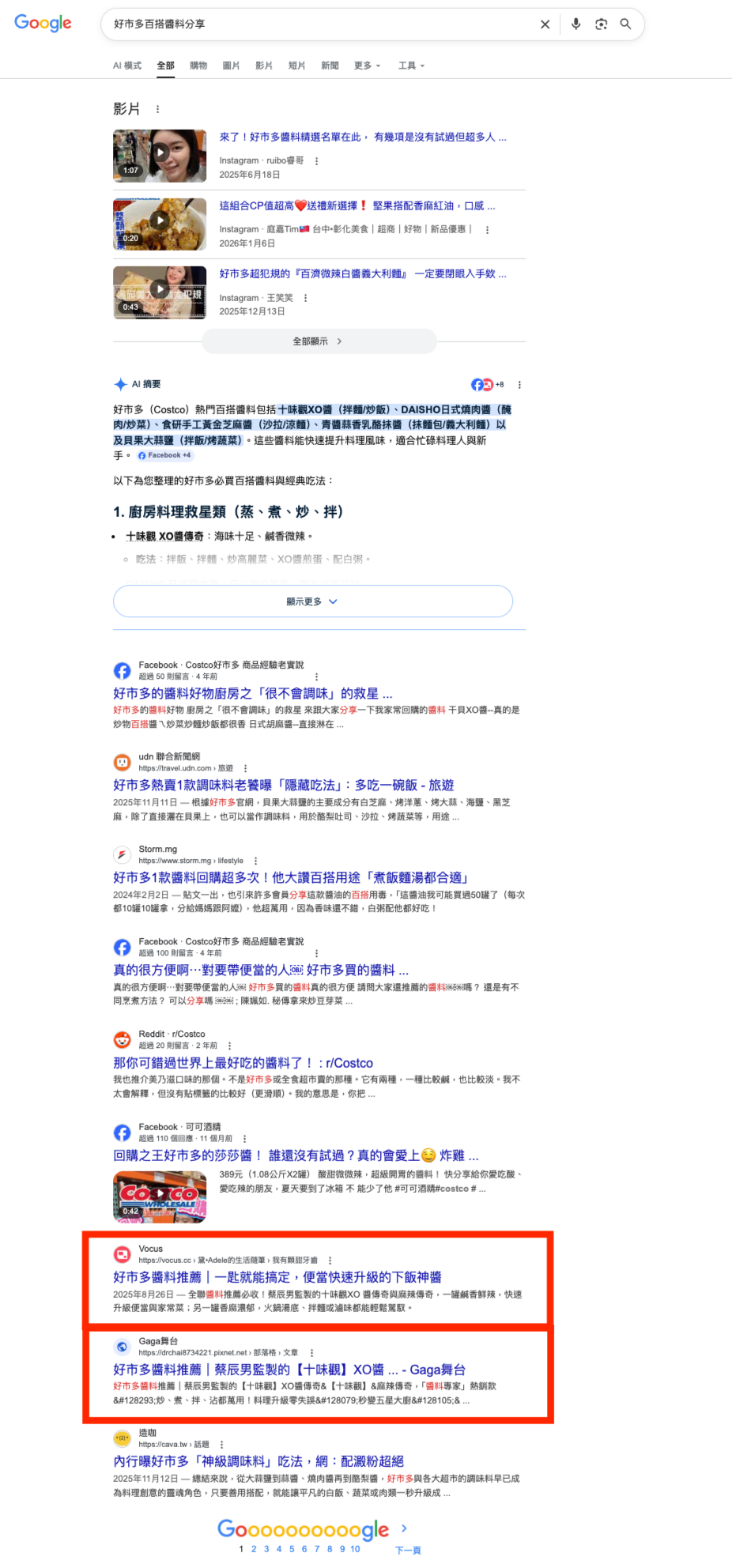732x1568 pixels.
Task: Switch to the 圖片 tab
Action: (x=231, y=66)
